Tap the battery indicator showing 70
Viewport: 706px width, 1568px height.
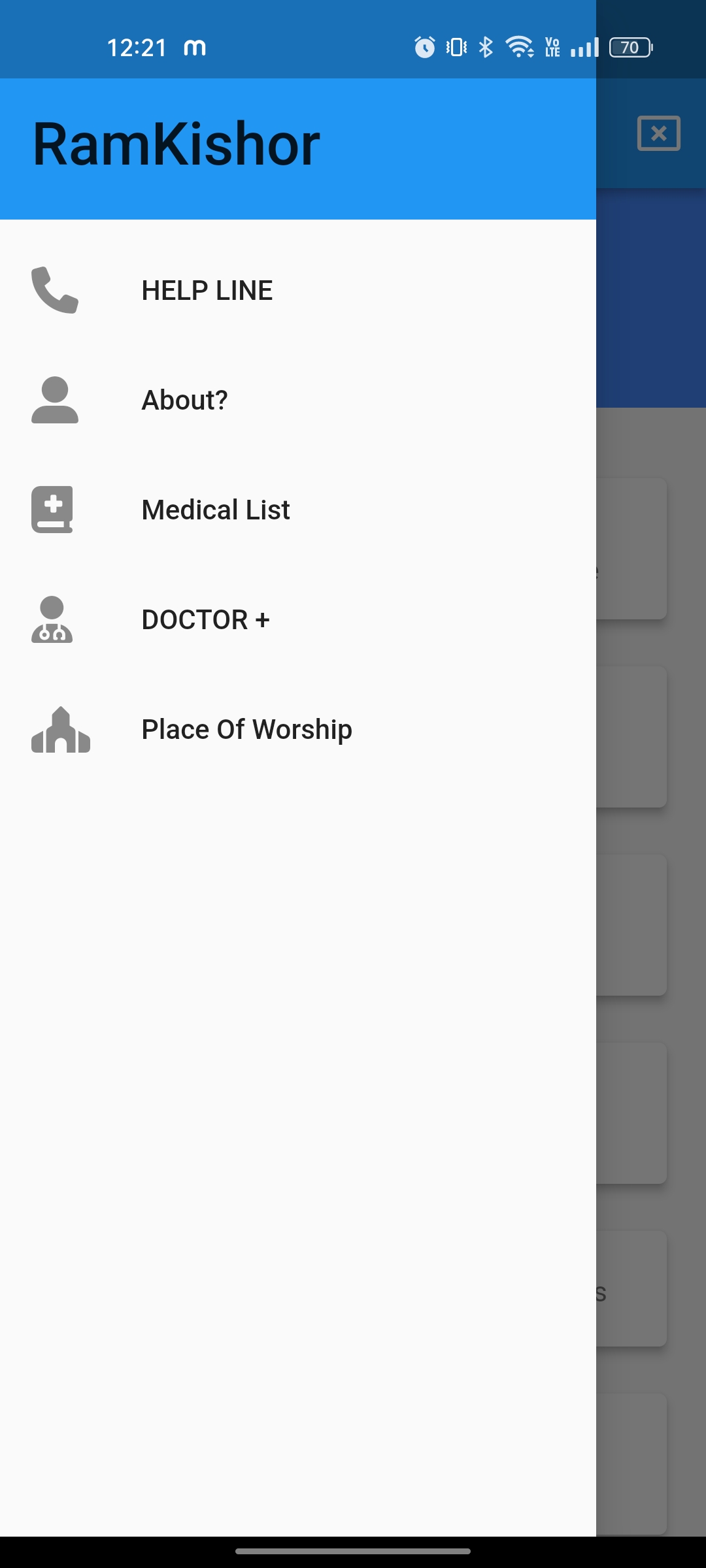630,47
